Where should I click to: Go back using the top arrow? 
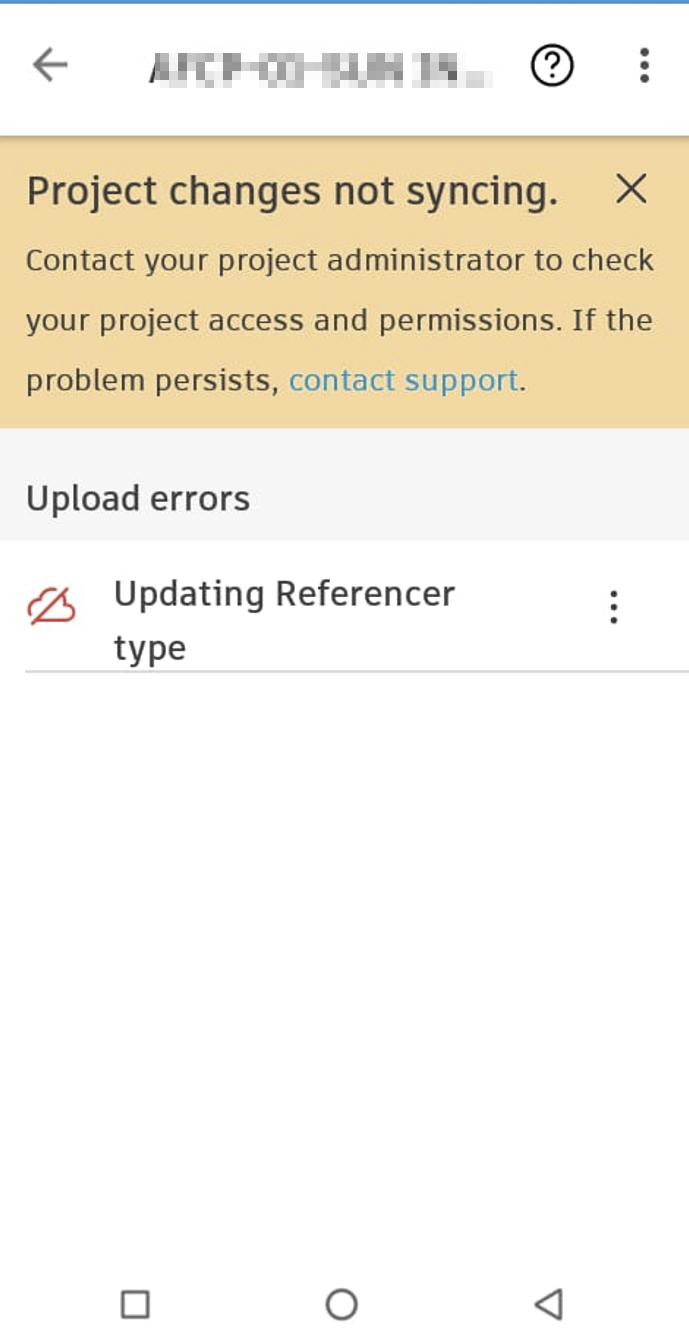pos(50,66)
